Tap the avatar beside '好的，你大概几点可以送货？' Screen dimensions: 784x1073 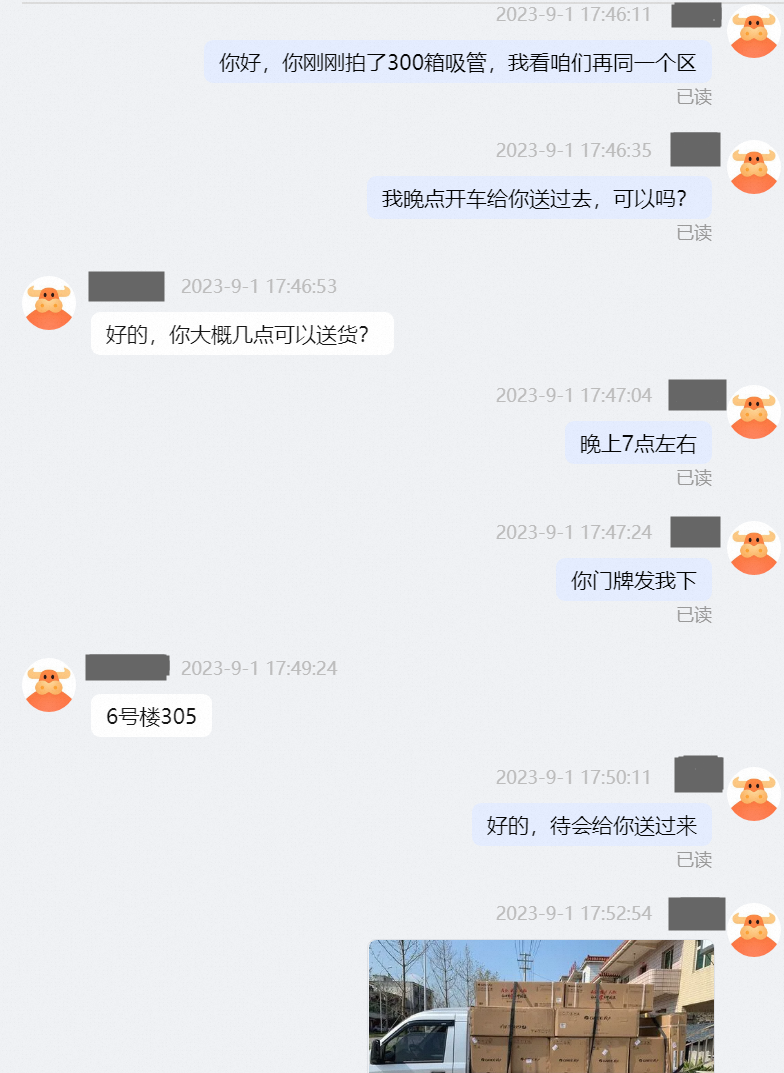[49, 303]
